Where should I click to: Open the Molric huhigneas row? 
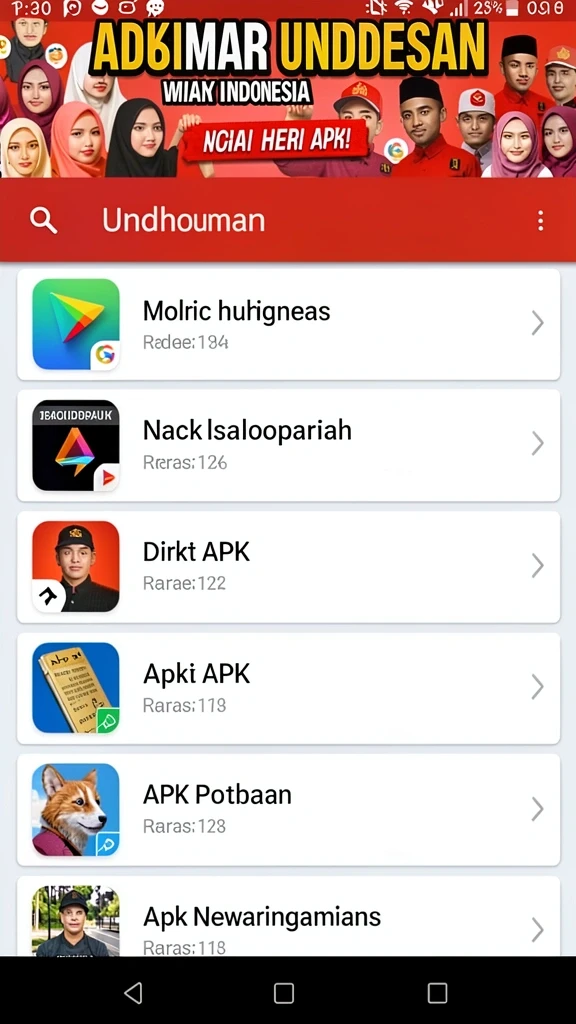(288, 324)
